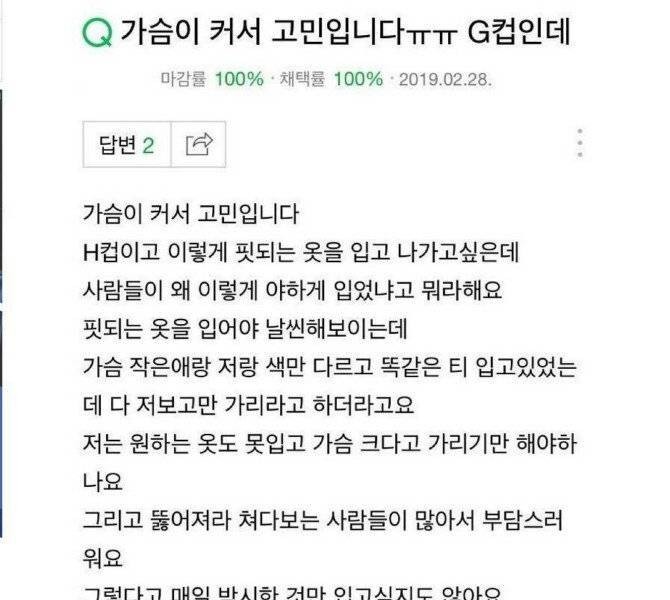Share this question via share icon
The width and height of the screenshot is (670, 600).
pyautogui.click(x=199, y=145)
